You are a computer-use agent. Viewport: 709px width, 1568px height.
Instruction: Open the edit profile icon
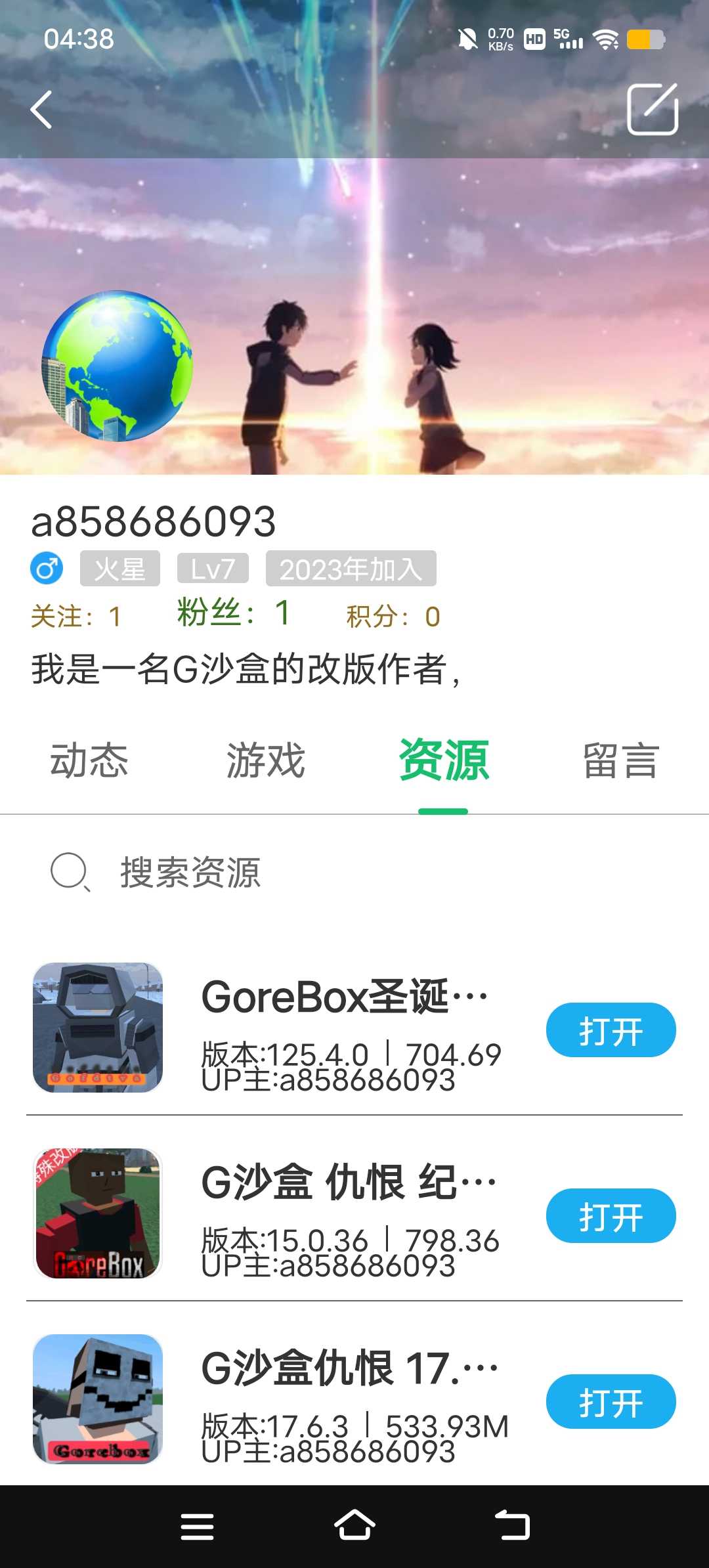pos(652,109)
